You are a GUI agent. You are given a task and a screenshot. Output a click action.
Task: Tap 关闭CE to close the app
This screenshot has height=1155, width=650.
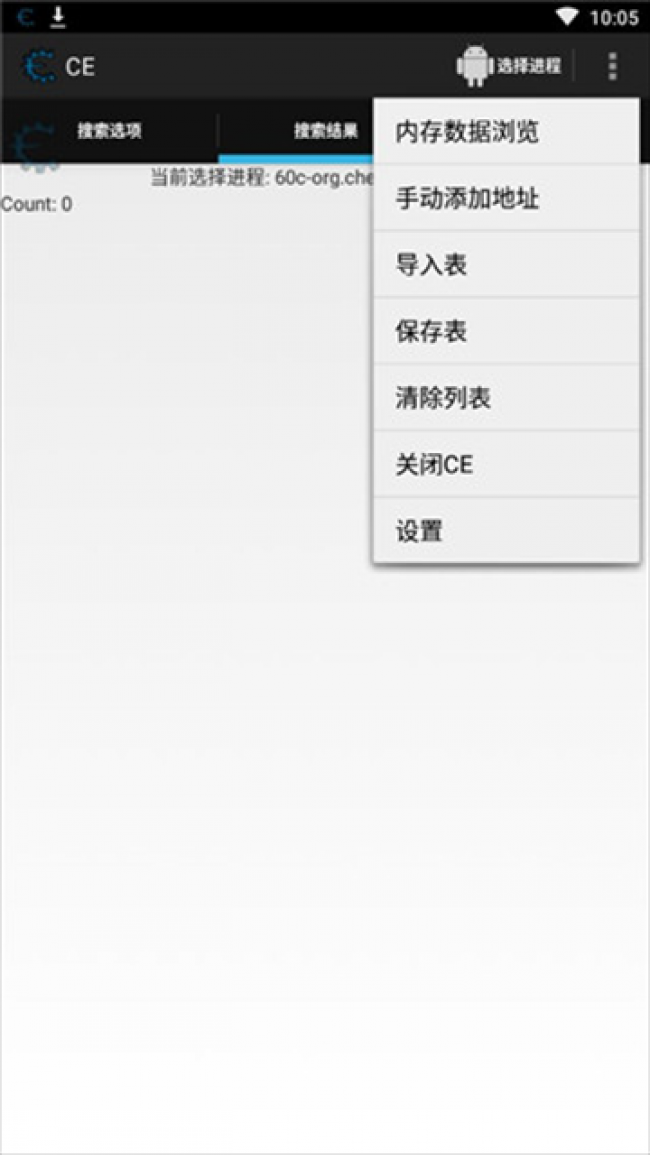pyautogui.click(x=505, y=464)
